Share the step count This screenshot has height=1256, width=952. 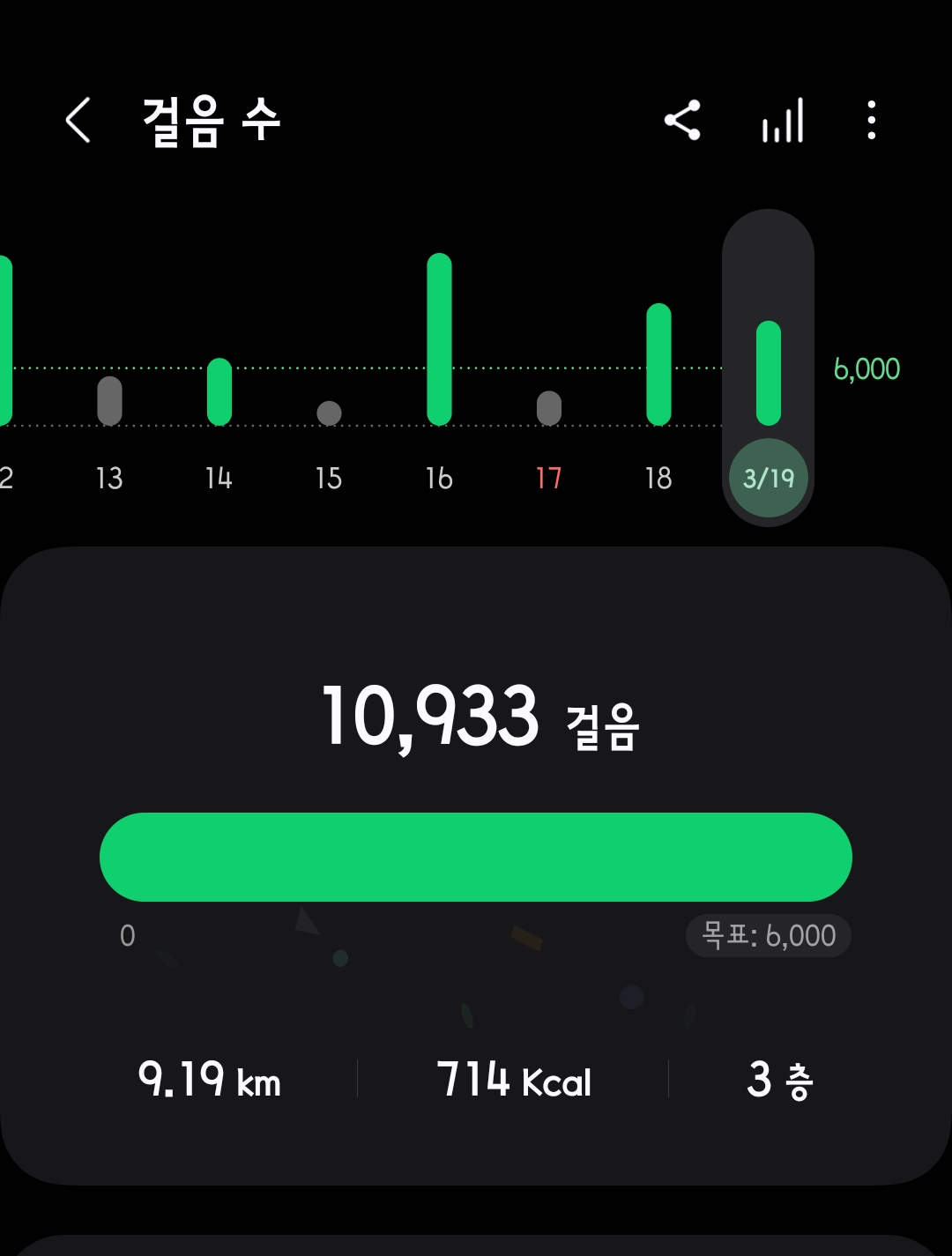682,120
